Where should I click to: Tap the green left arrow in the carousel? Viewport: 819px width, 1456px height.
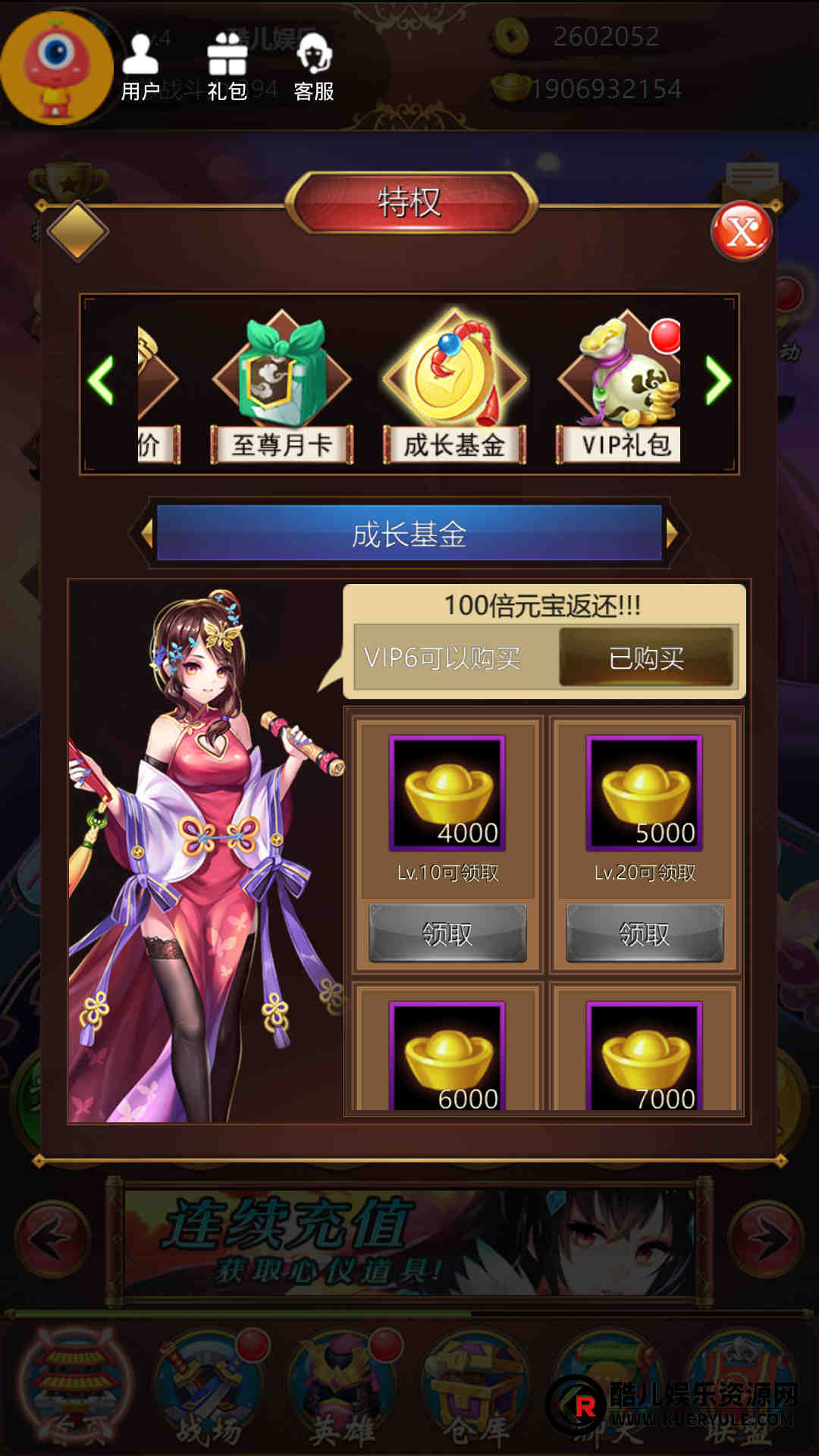[x=101, y=380]
